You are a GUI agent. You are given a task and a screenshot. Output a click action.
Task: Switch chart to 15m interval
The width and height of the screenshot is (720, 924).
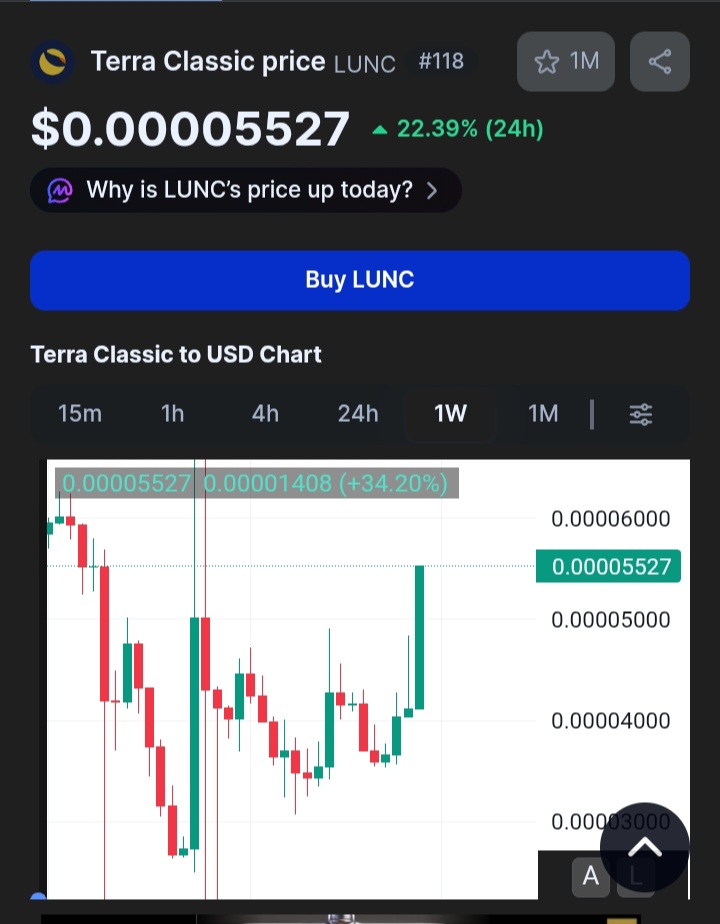(x=80, y=414)
